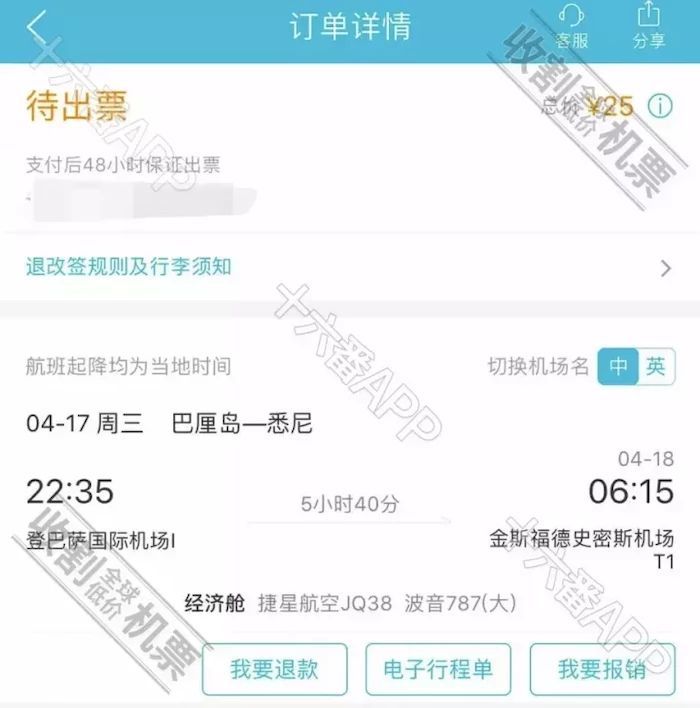This screenshot has width=700, height=708.
Task: Open the 电子行程单
Action: 438,669
